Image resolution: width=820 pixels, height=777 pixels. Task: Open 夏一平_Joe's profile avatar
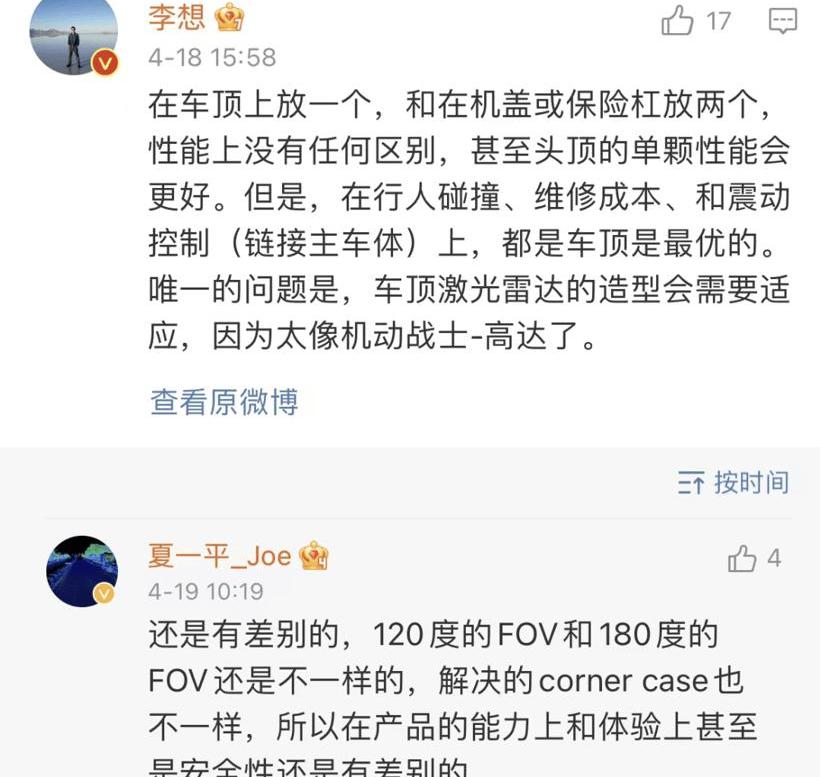pos(81,572)
